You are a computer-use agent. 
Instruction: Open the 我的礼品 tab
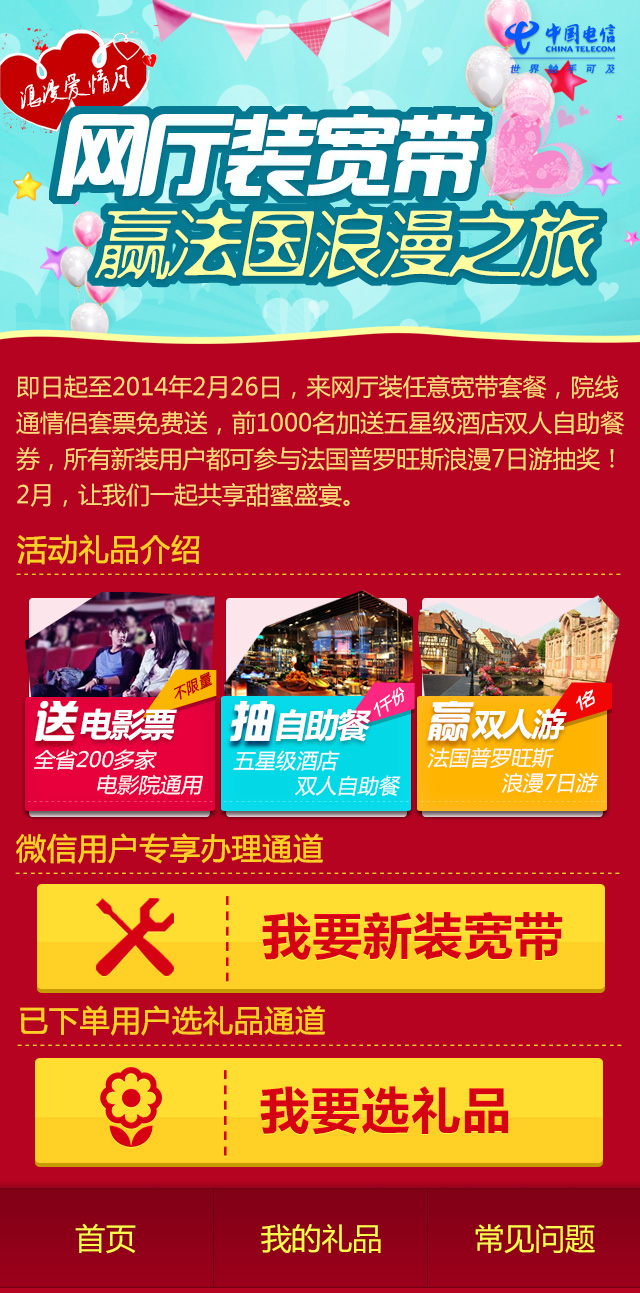click(320, 1239)
